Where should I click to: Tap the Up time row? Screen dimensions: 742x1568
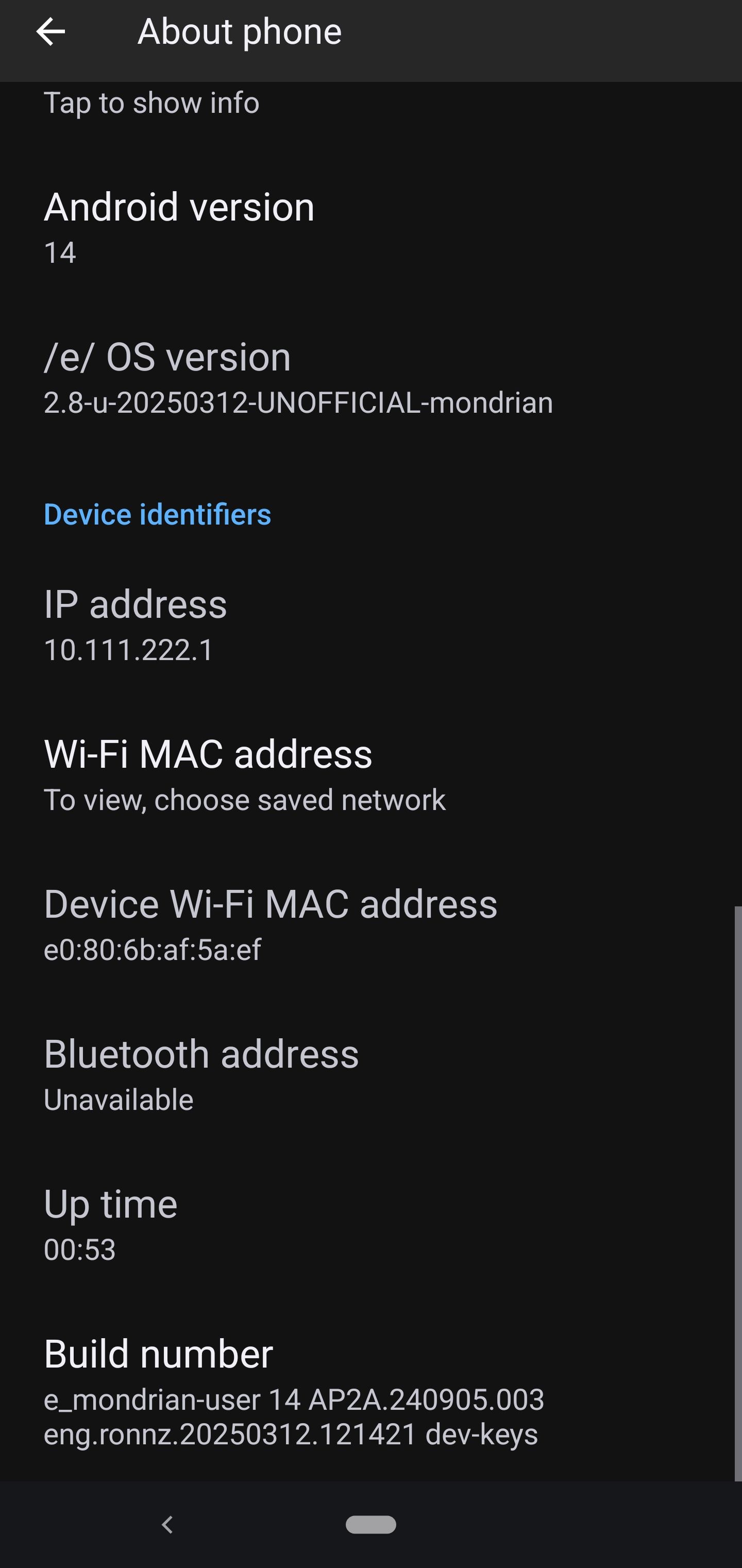(x=370, y=1226)
